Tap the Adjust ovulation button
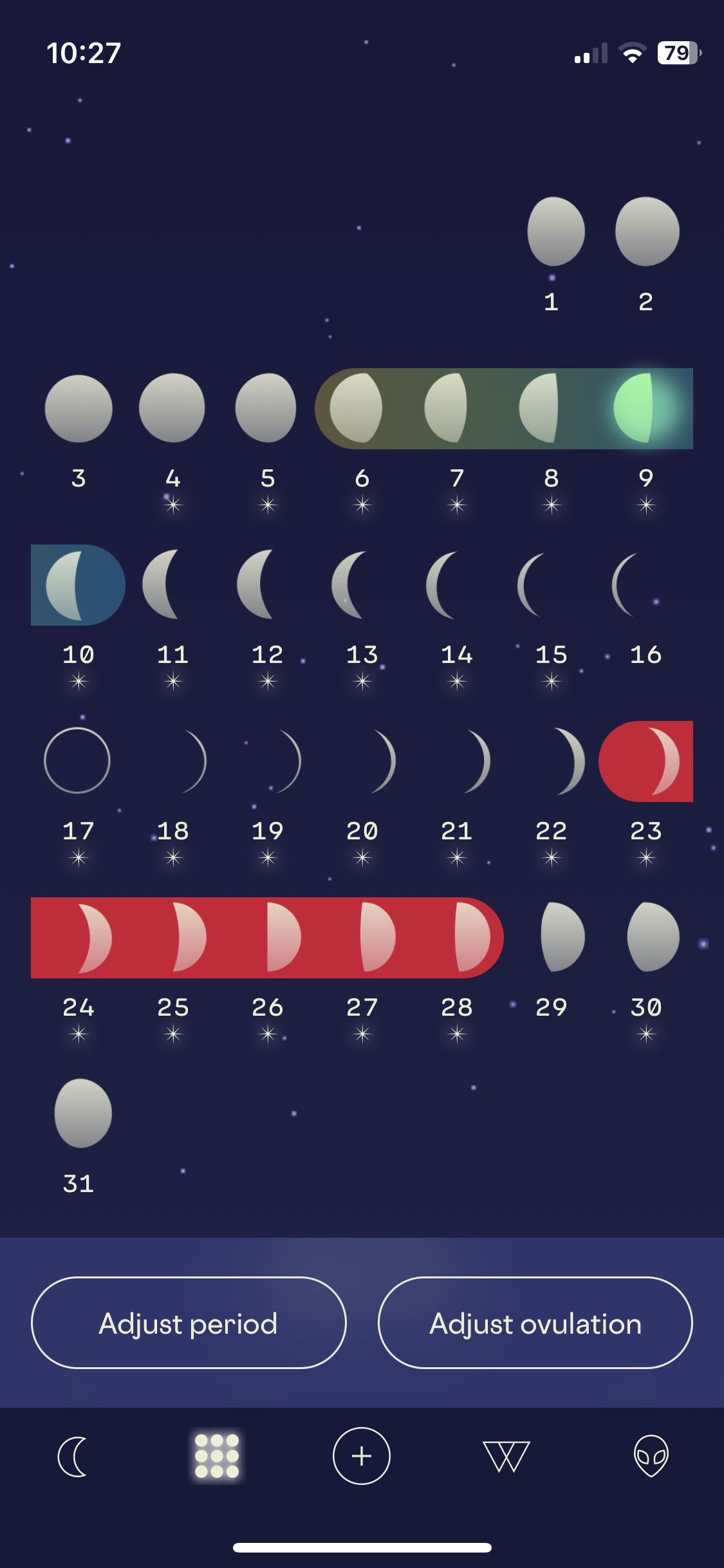Image resolution: width=724 pixels, height=1568 pixels. pyautogui.click(x=535, y=1323)
